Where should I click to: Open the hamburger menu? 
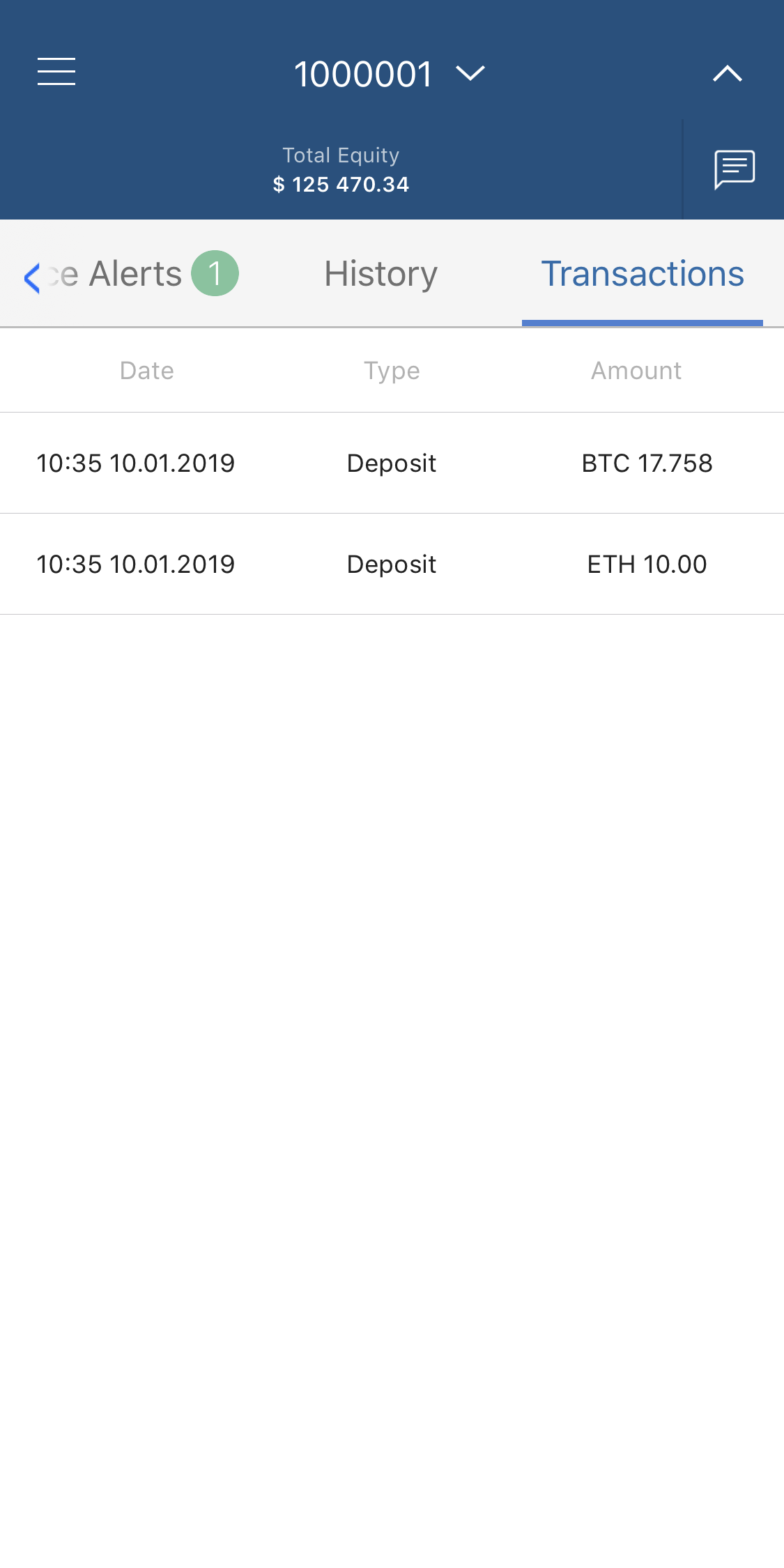pos(56,72)
